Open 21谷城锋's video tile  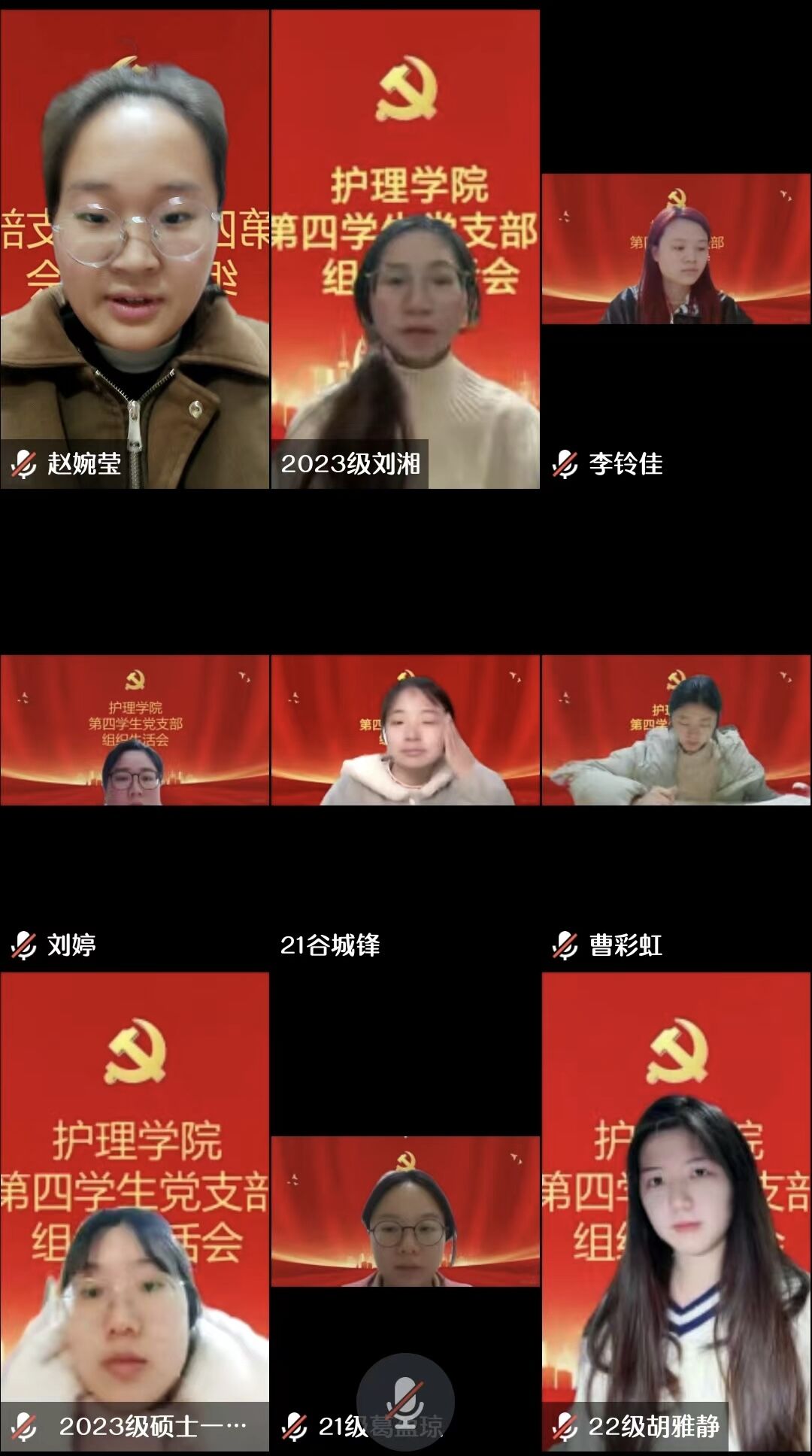pyautogui.click(x=405, y=730)
